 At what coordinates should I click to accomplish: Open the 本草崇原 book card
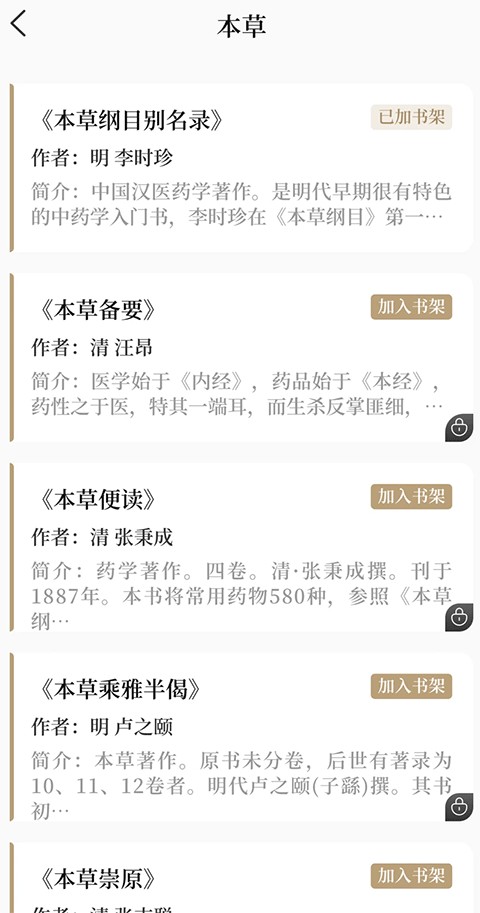(x=241, y=877)
